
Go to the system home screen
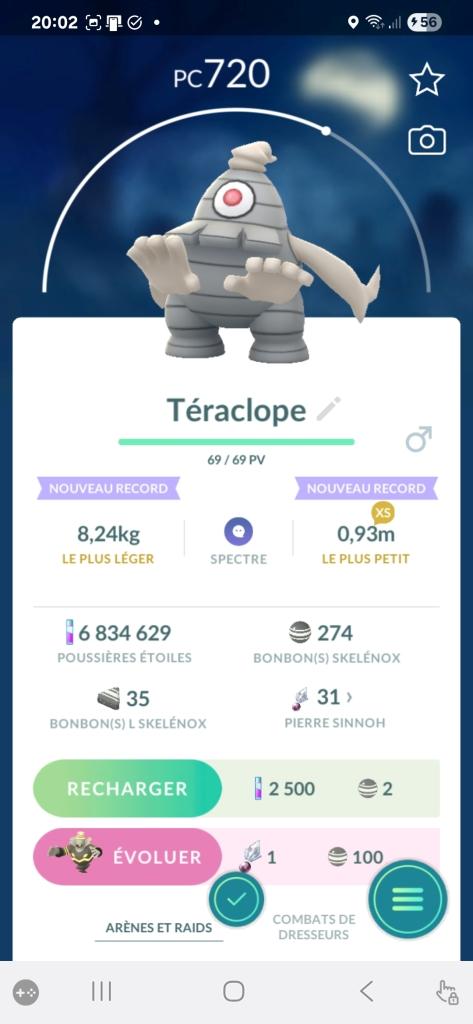click(234, 991)
